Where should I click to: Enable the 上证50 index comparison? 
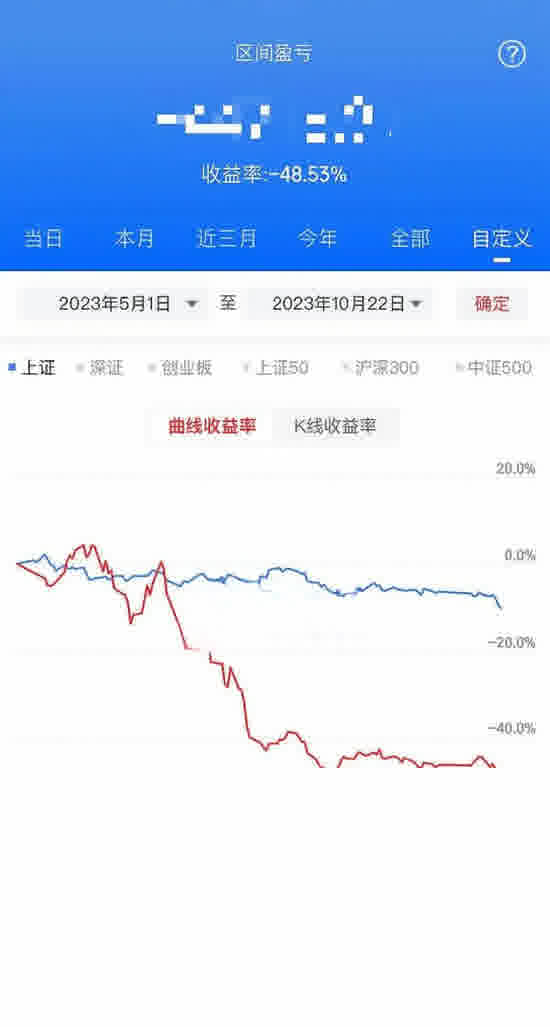(275, 368)
